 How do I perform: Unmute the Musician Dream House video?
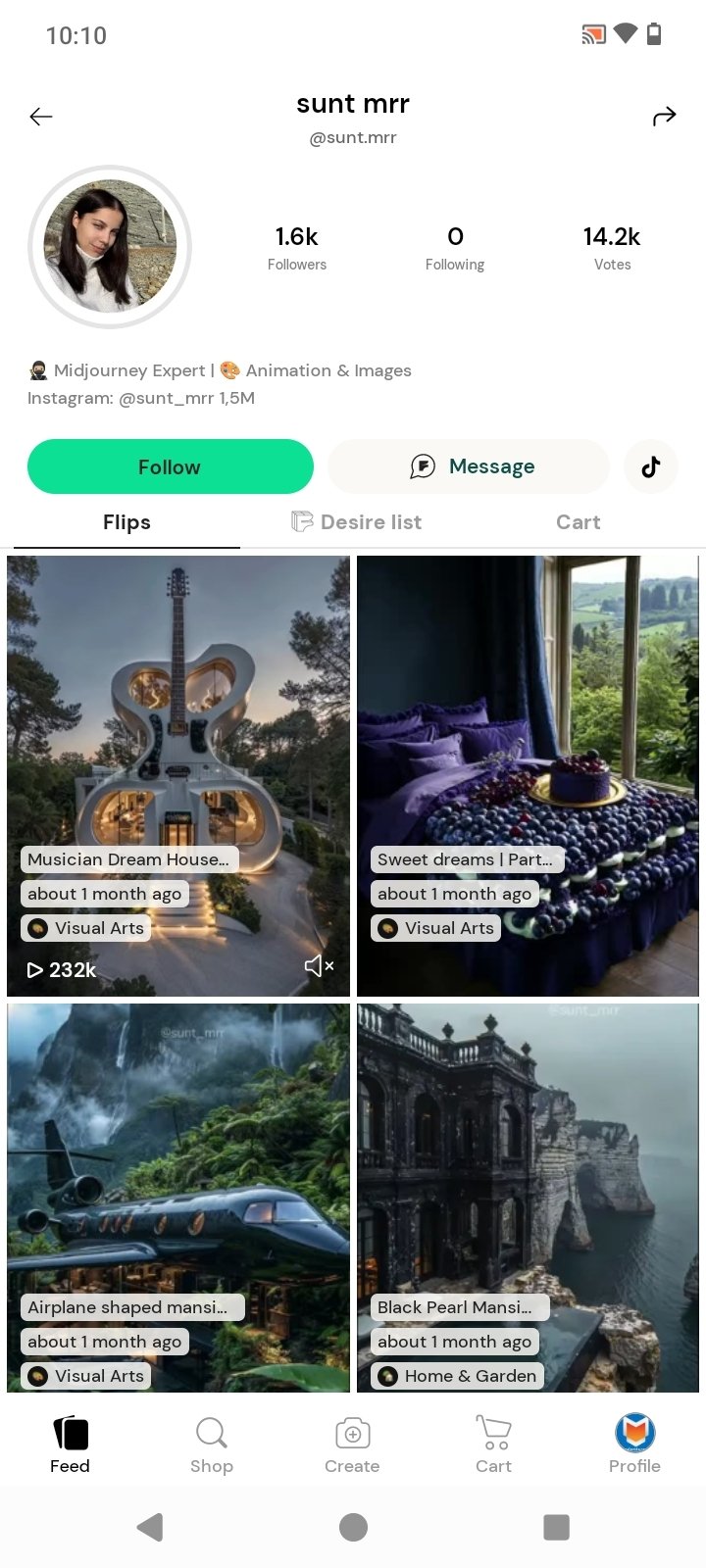tap(319, 966)
